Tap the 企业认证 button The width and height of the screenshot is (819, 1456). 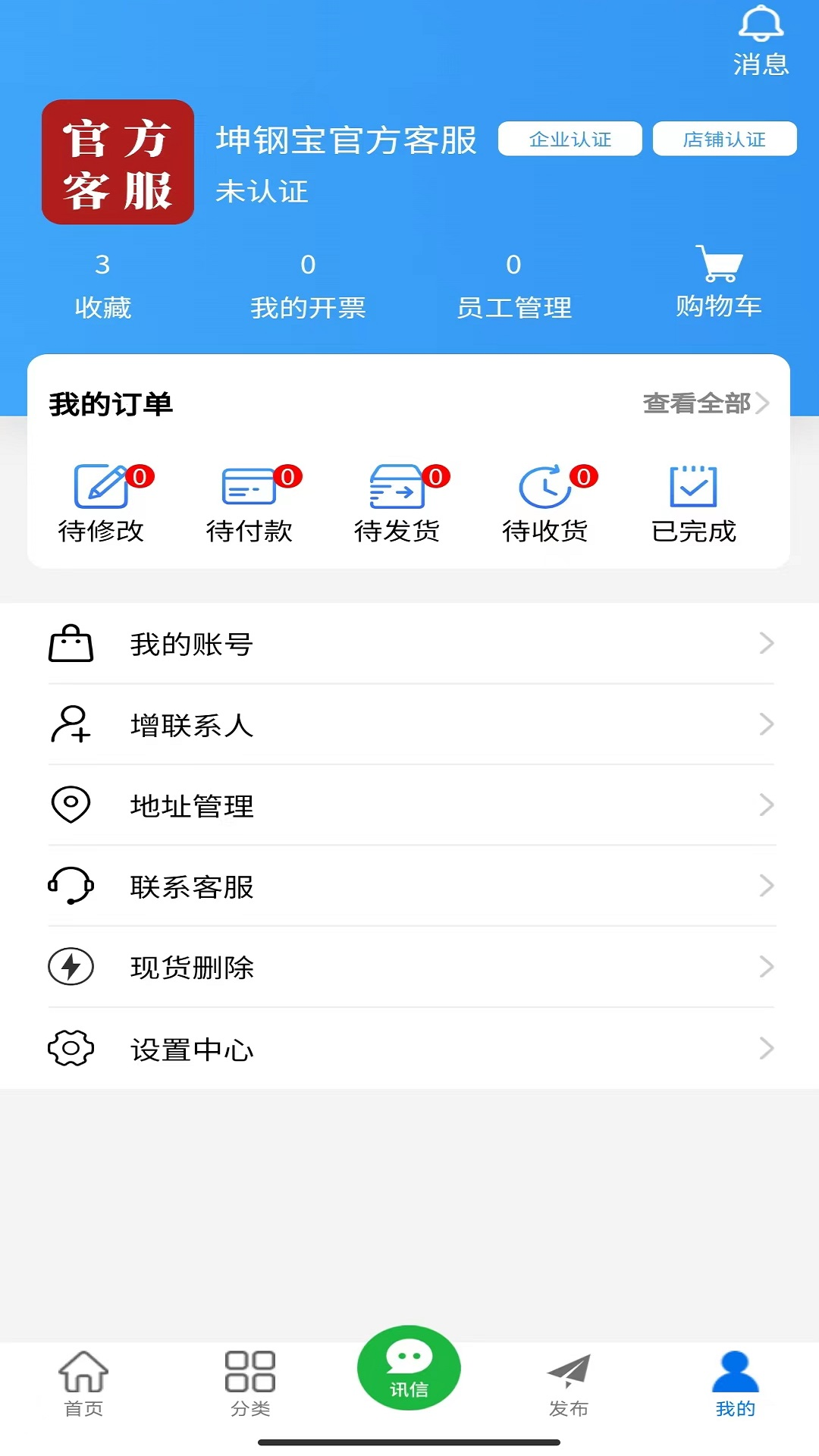(x=570, y=139)
